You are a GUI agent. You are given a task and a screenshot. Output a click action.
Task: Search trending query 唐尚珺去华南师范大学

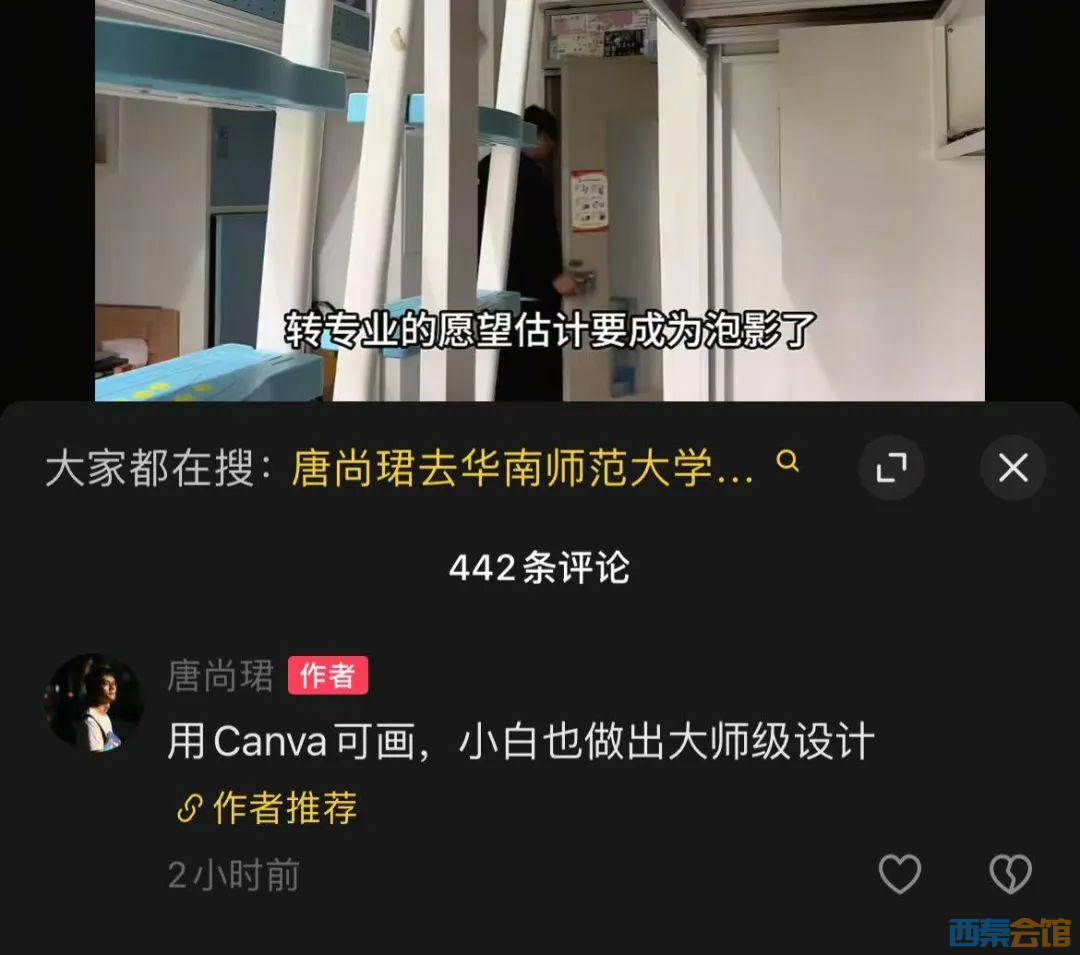click(522, 467)
